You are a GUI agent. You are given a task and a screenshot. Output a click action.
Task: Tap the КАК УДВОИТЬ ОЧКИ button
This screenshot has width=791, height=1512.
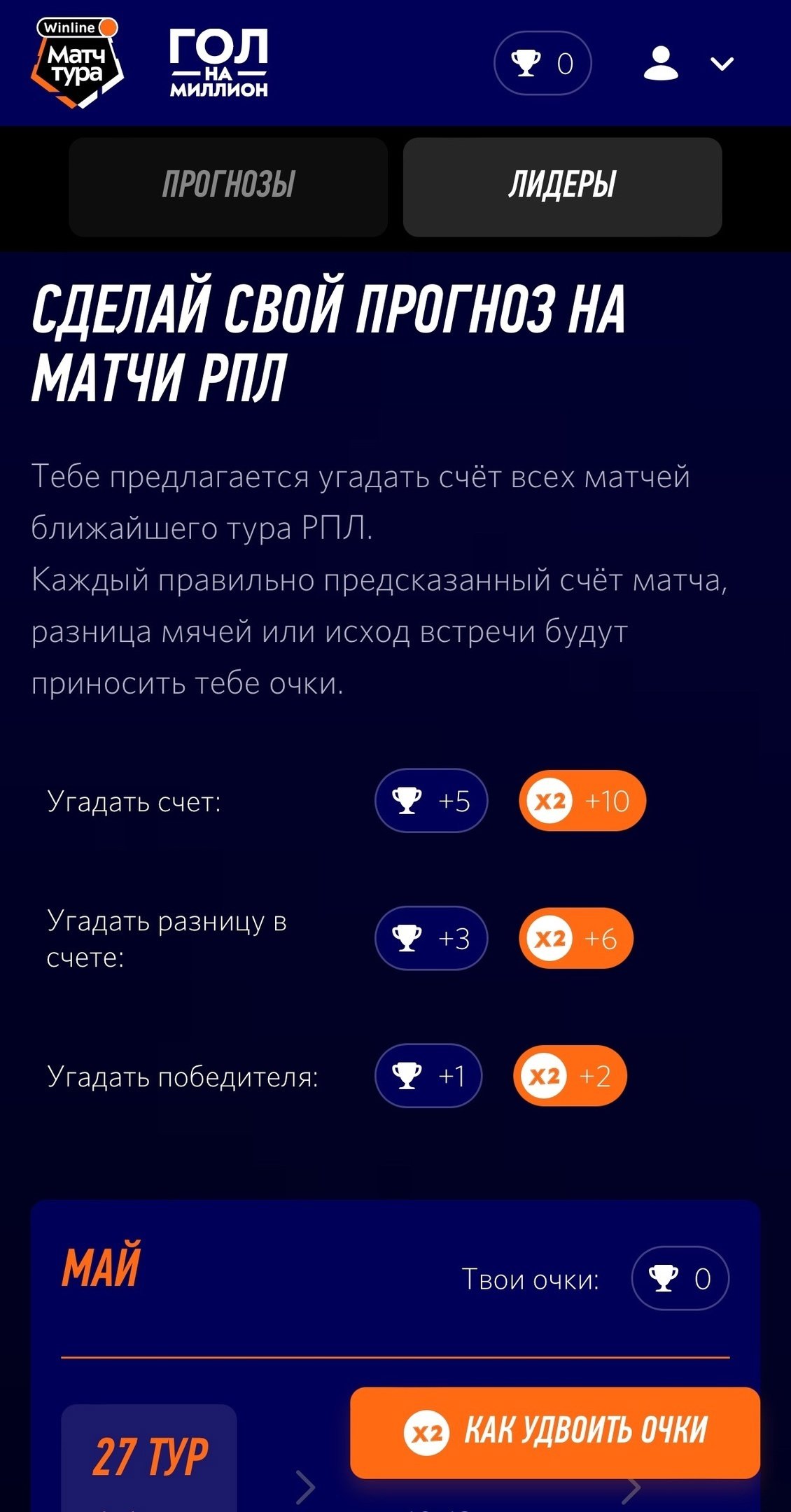point(555,1432)
